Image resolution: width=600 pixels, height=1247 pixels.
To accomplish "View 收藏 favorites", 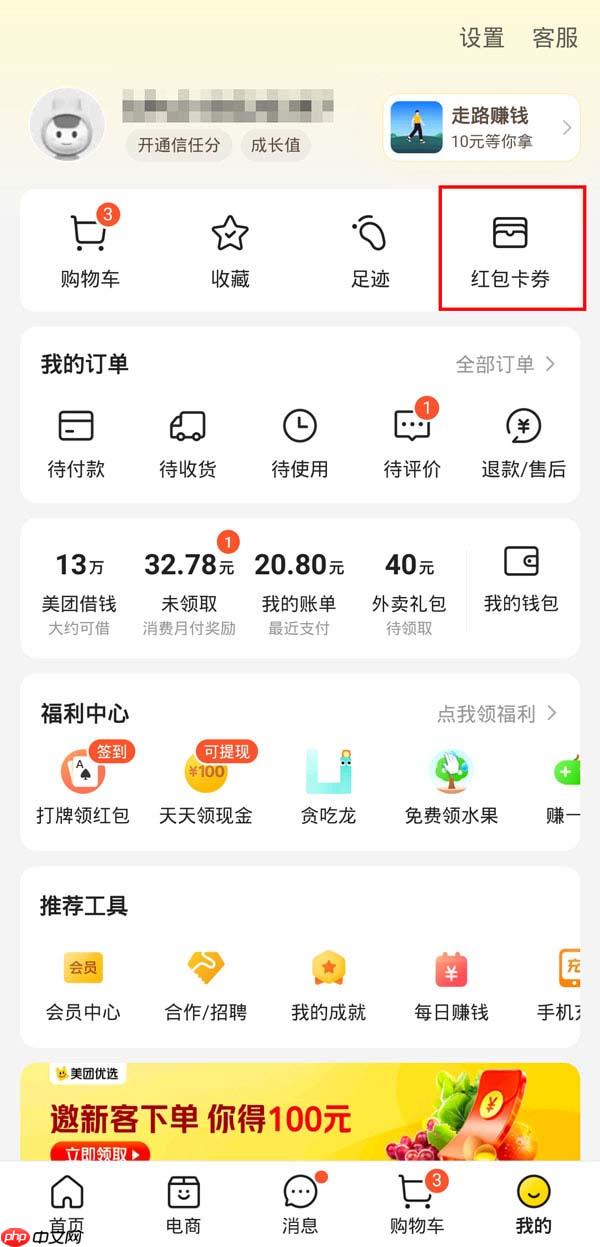I will [x=230, y=248].
